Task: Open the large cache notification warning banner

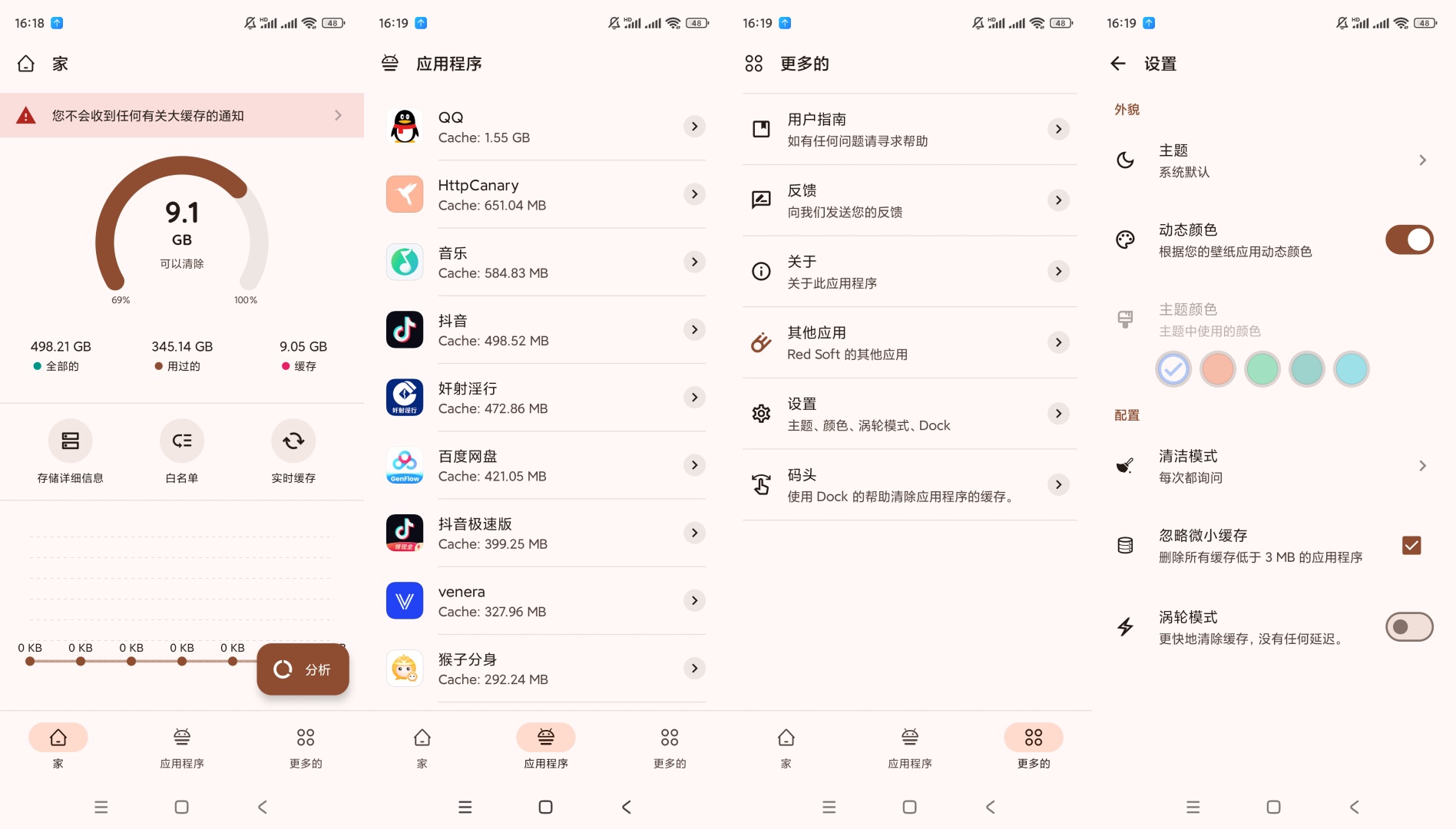Action: click(x=182, y=116)
